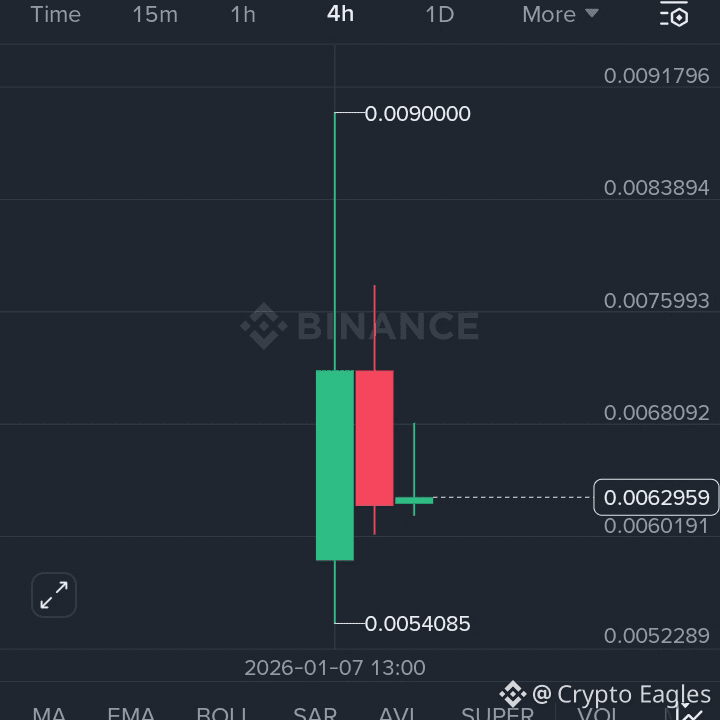This screenshot has height=720, width=720.
Task: Enable the SUPER indicator
Action: tap(497, 713)
